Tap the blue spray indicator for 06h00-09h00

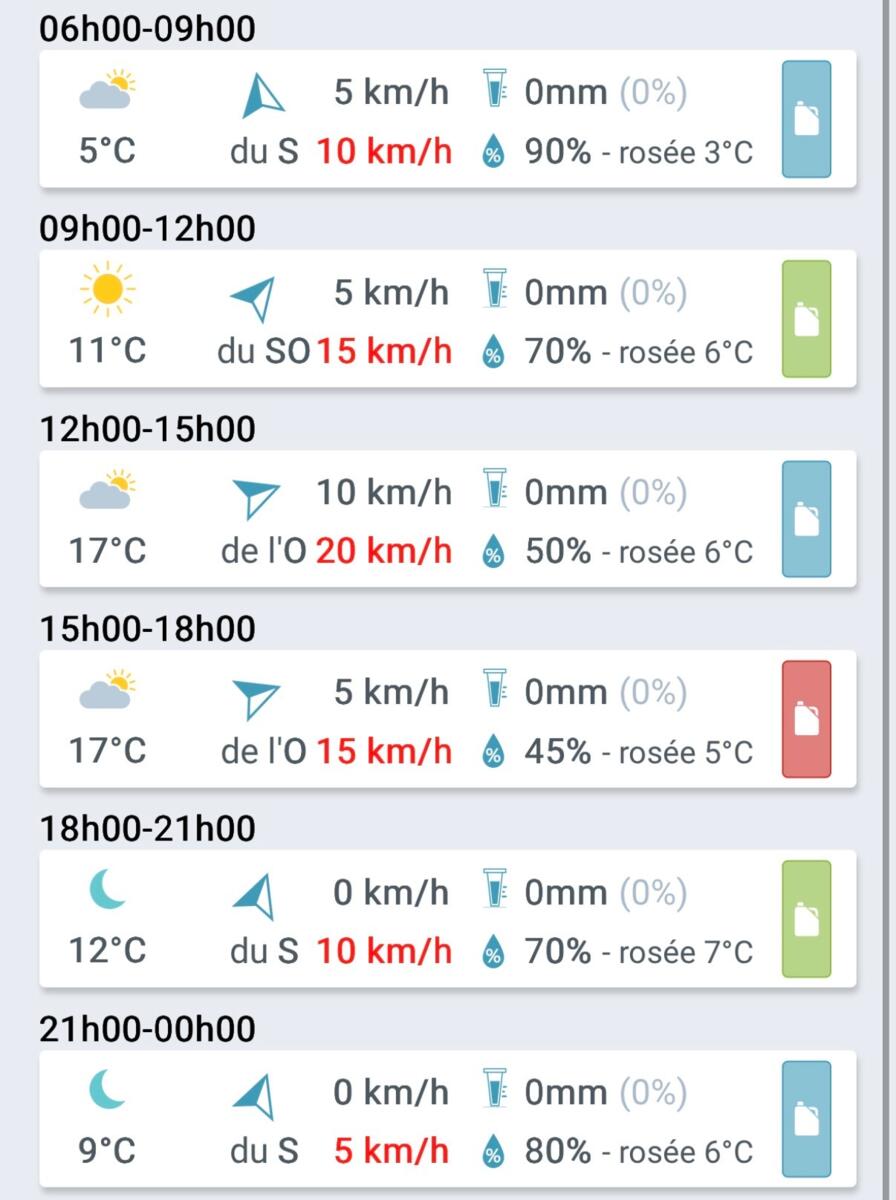[x=806, y=119]
